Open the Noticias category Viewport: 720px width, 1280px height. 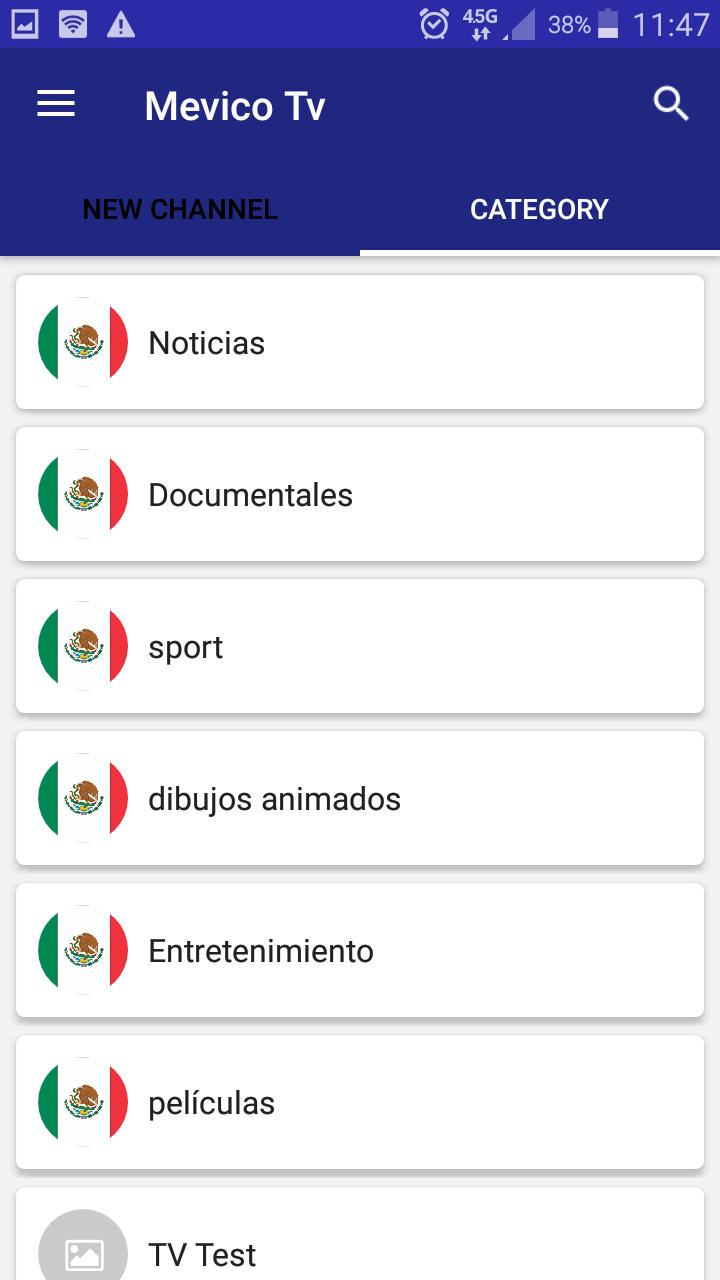360,342
